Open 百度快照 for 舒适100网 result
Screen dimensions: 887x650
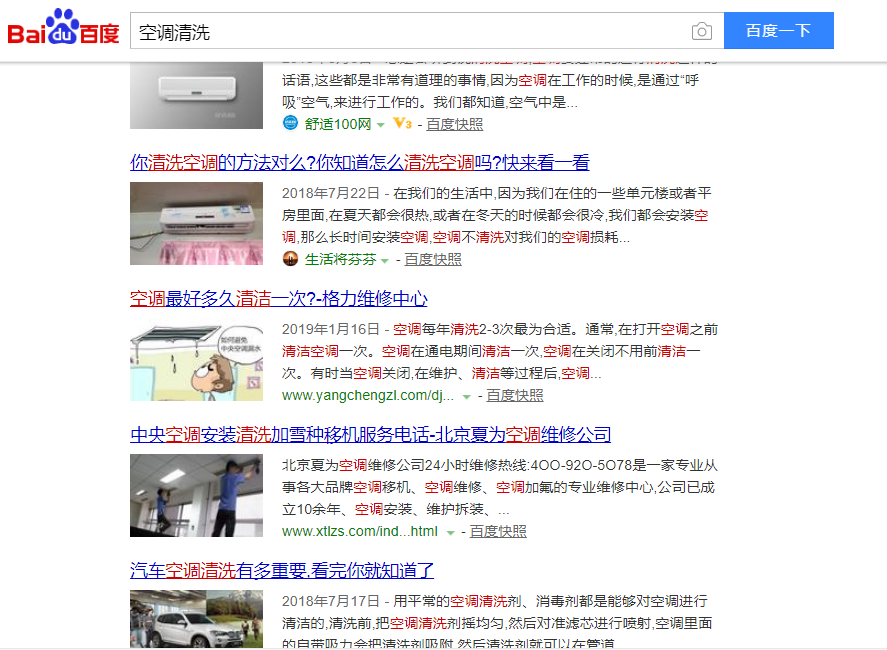(x=454, y=124)
